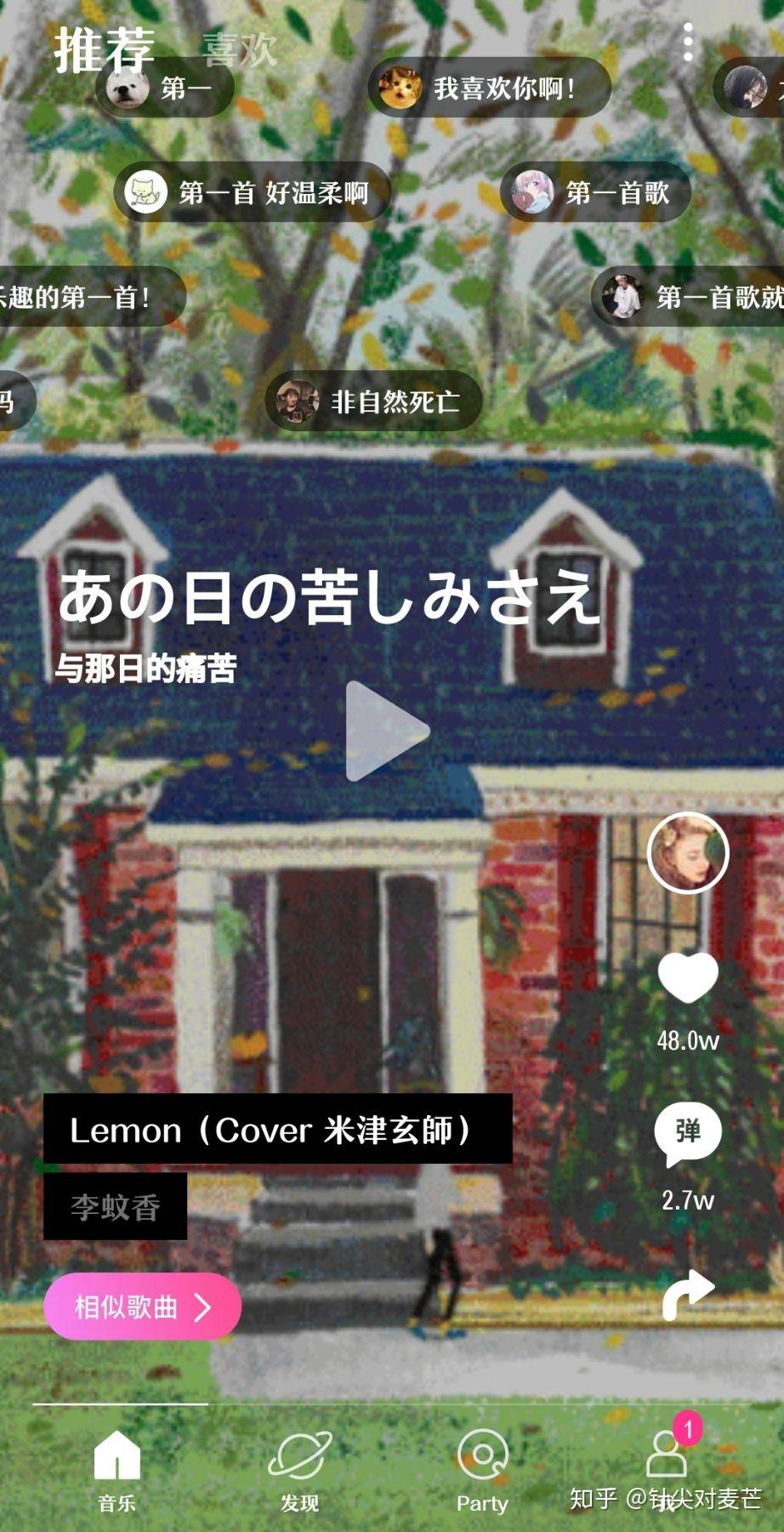Share this song via the arrow

coord(688,1294)
